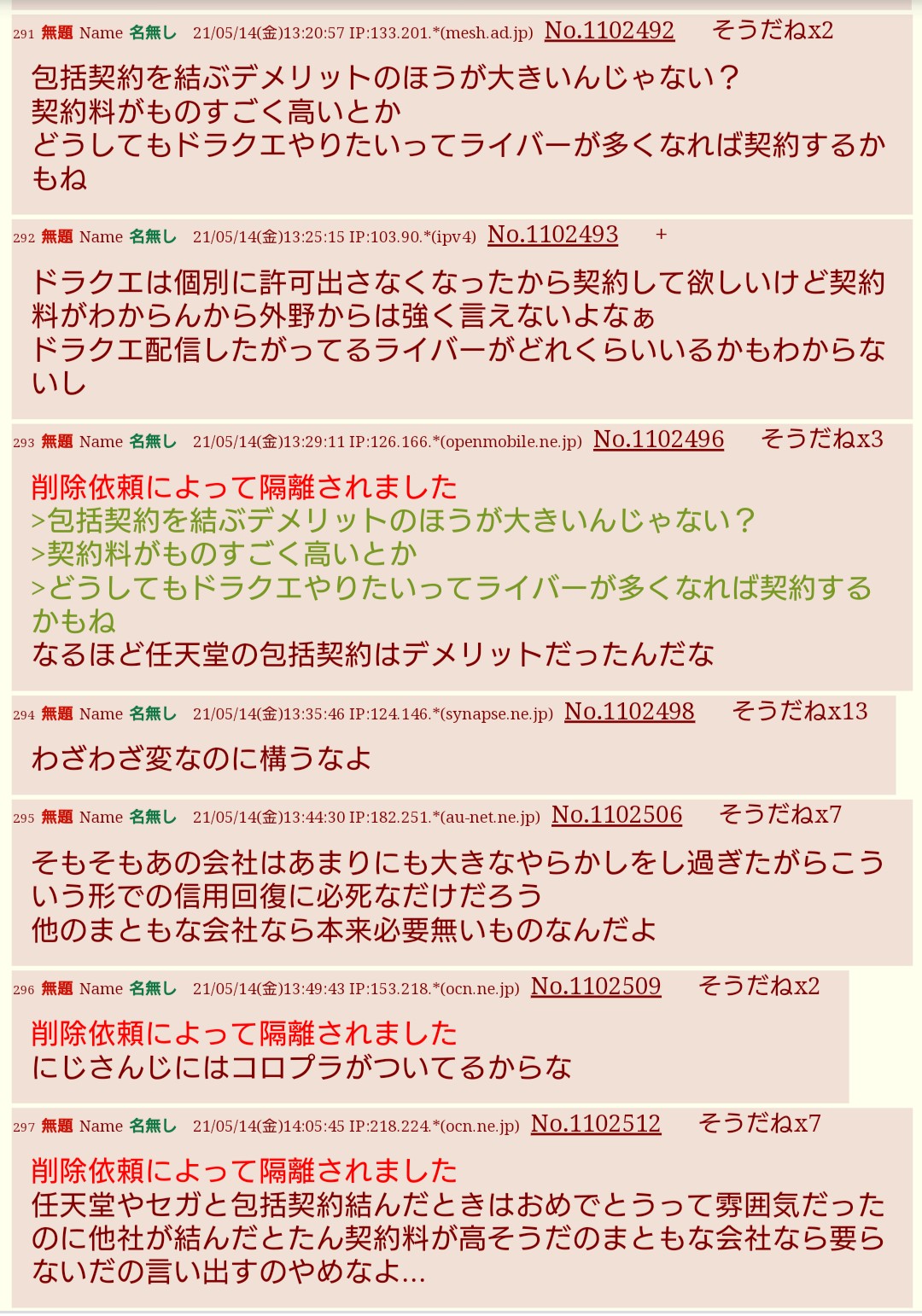Open post link No.1102498

pyautogui.click(x=629, y=712)
